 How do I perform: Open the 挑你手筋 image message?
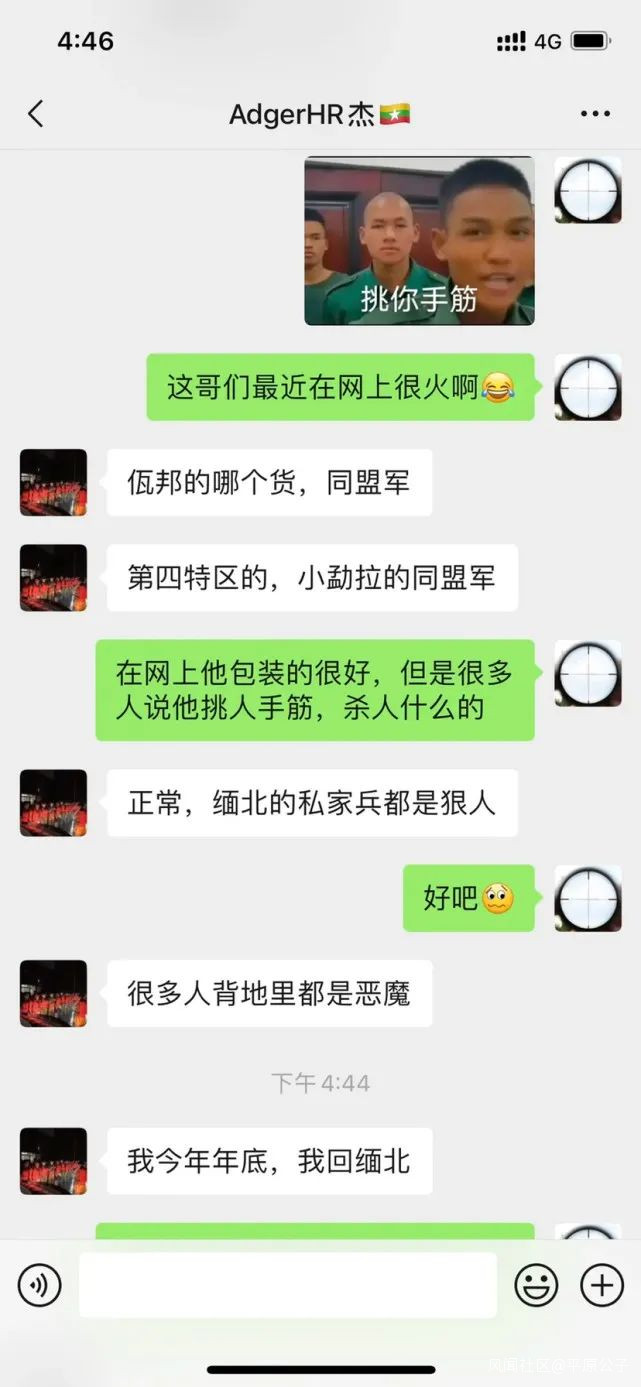tap(419, 241)
